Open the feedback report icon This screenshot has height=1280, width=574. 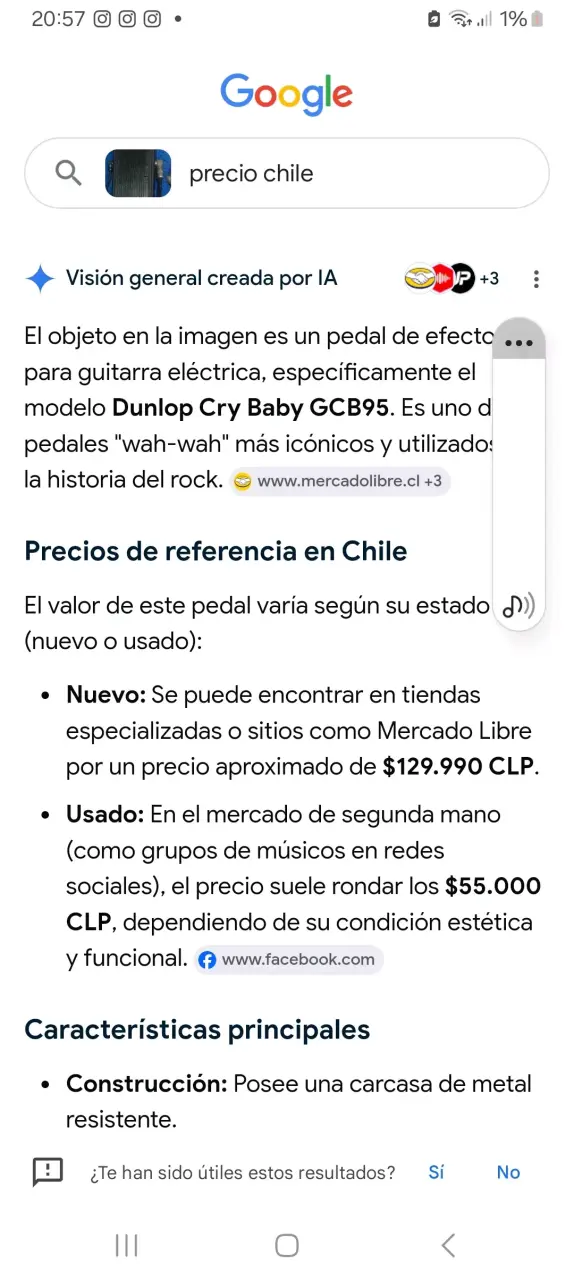48,1172
